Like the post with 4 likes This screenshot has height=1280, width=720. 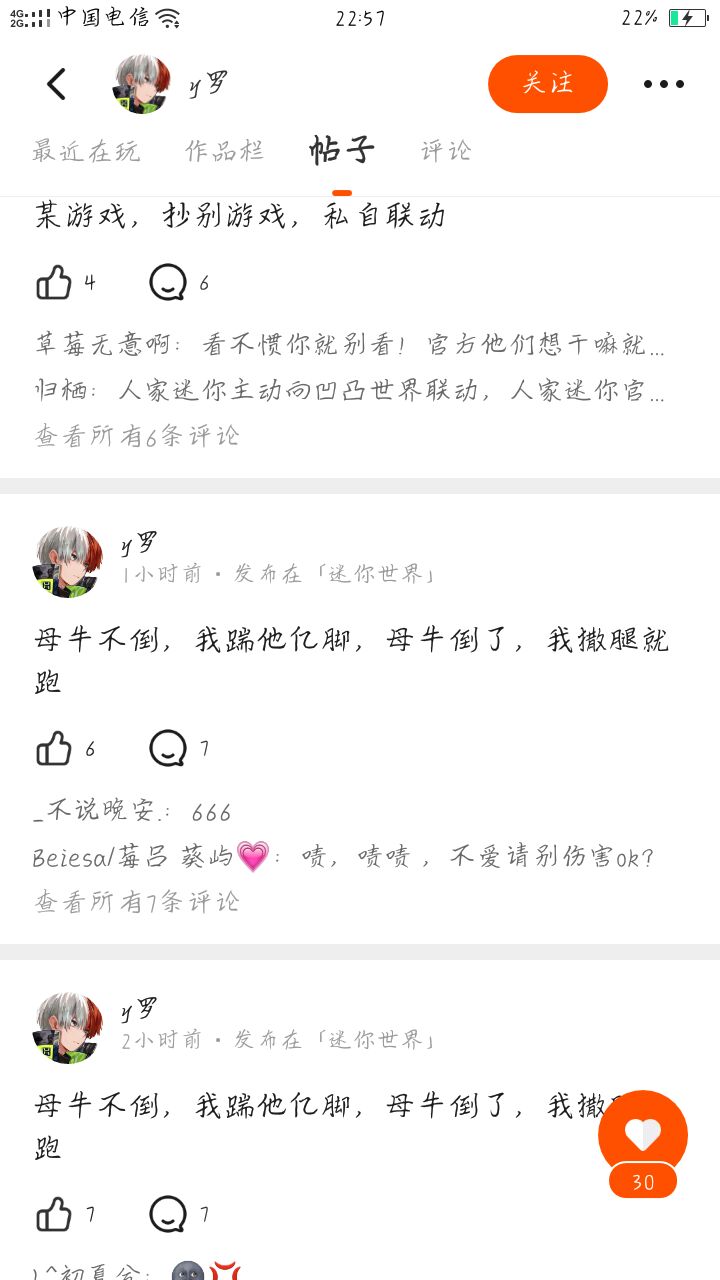[x=55, y=283]
